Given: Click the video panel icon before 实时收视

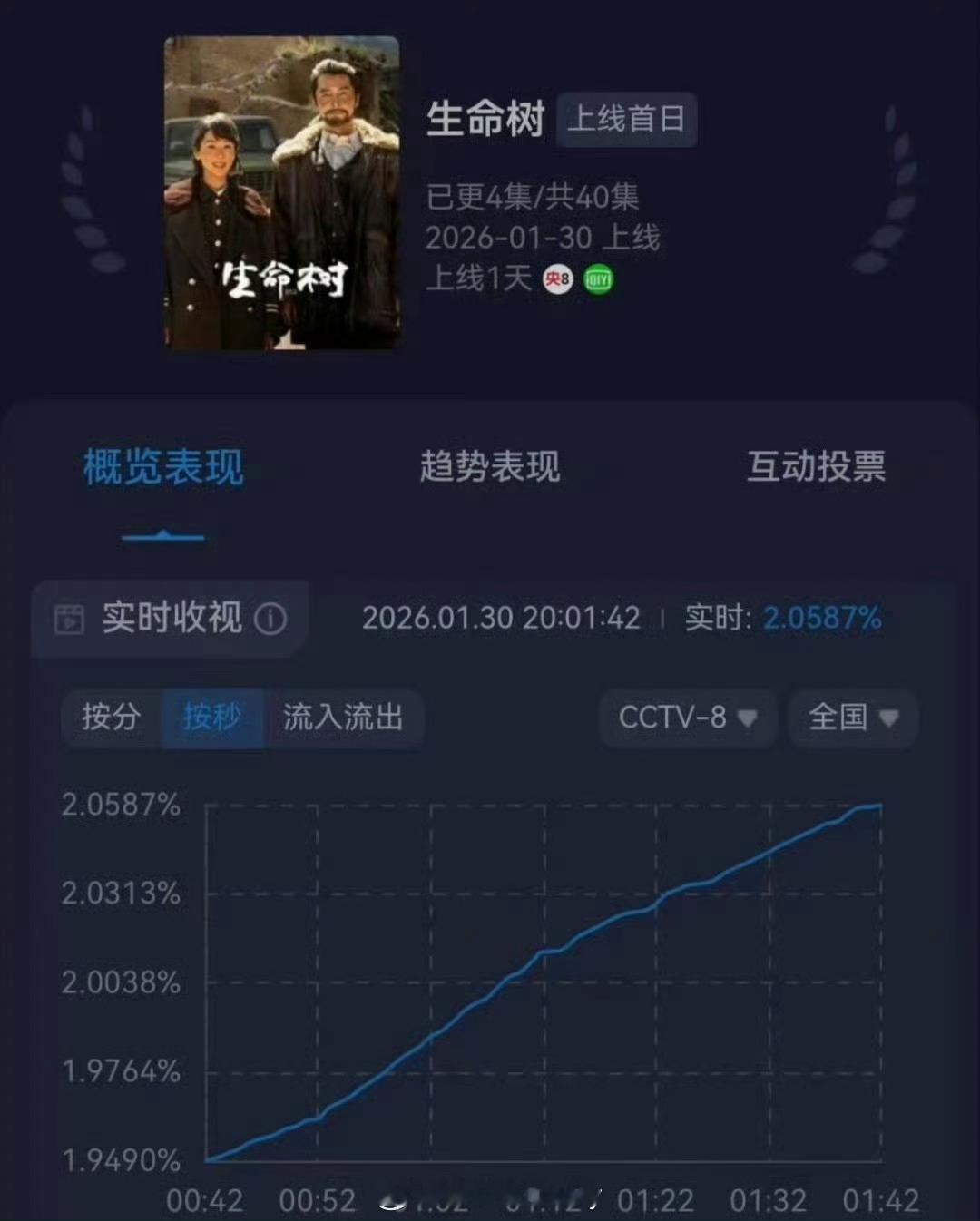Looking at the screenshot, I should pos(69,618).
